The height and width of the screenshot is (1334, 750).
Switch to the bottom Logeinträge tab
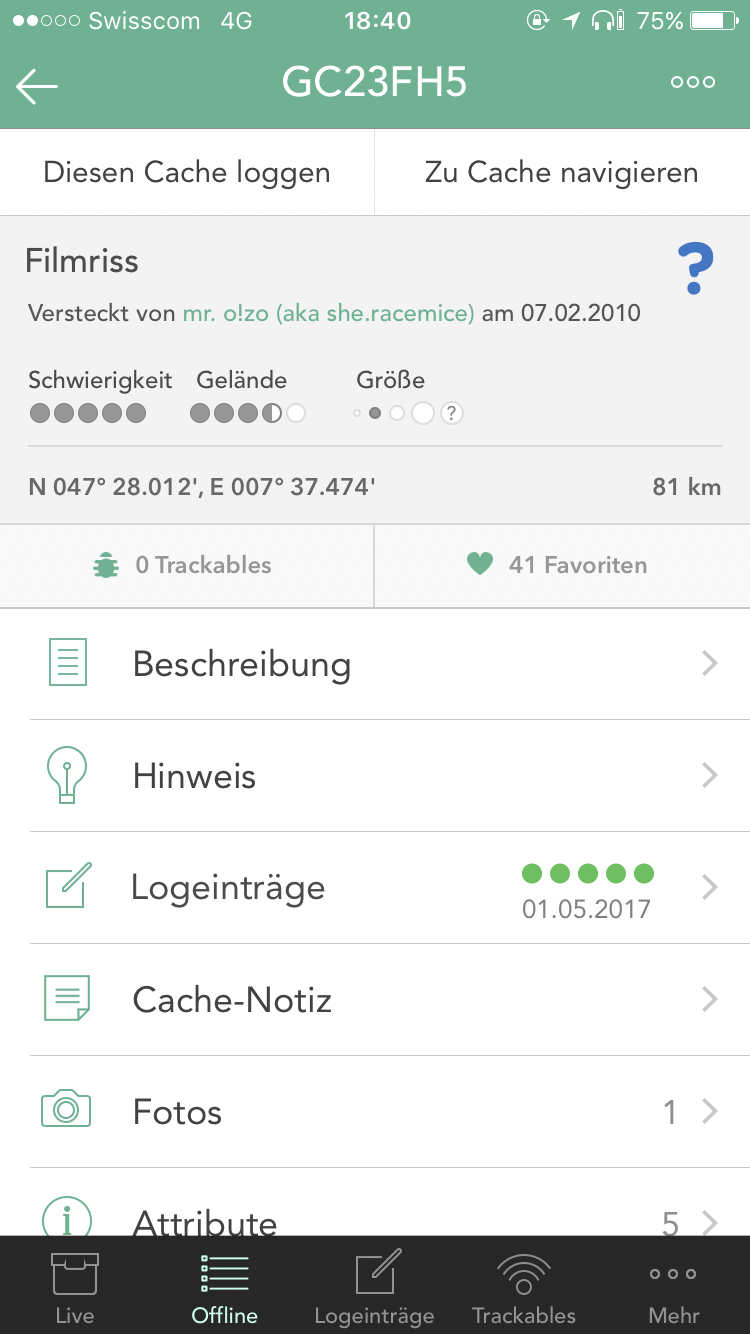click(x=375, y=1286)
